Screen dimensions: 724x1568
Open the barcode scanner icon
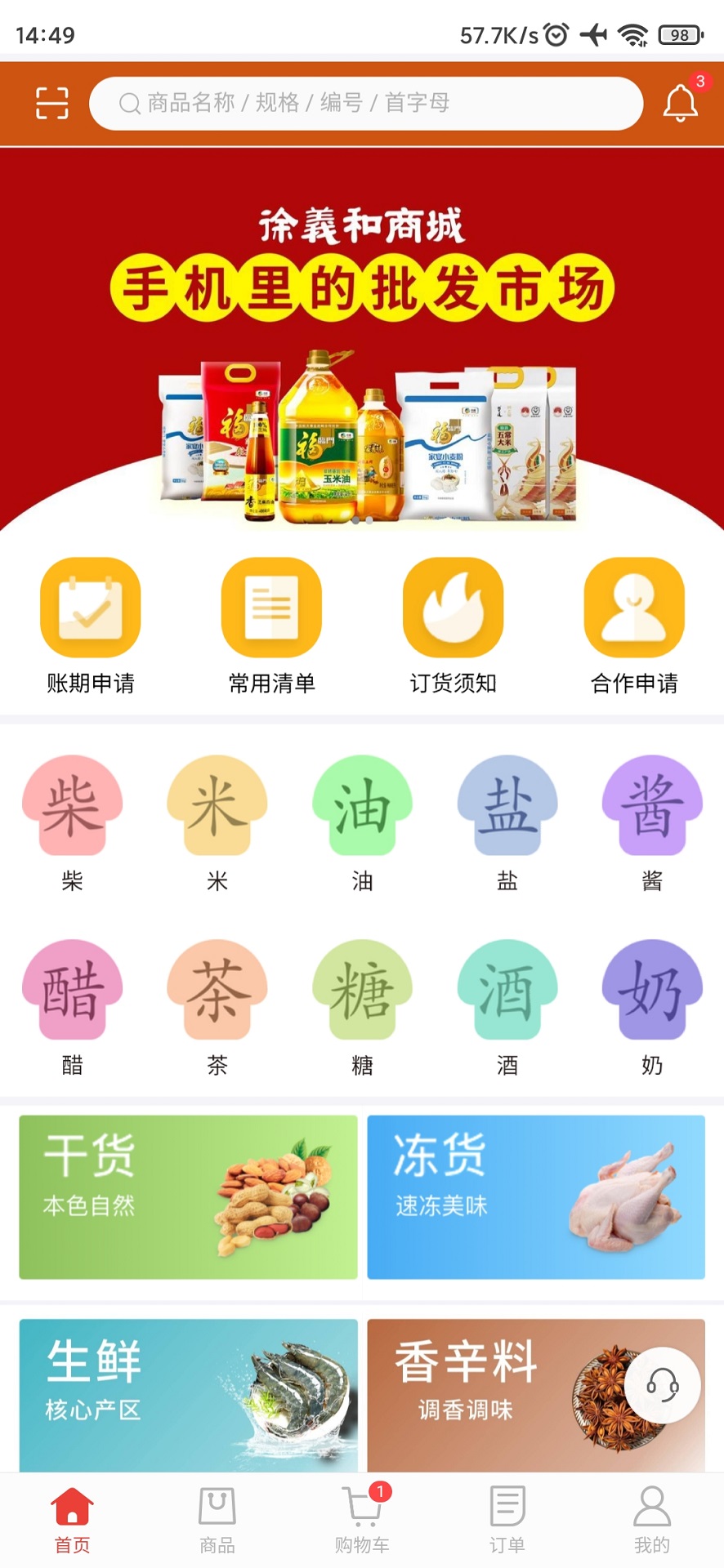coord(51,102)
